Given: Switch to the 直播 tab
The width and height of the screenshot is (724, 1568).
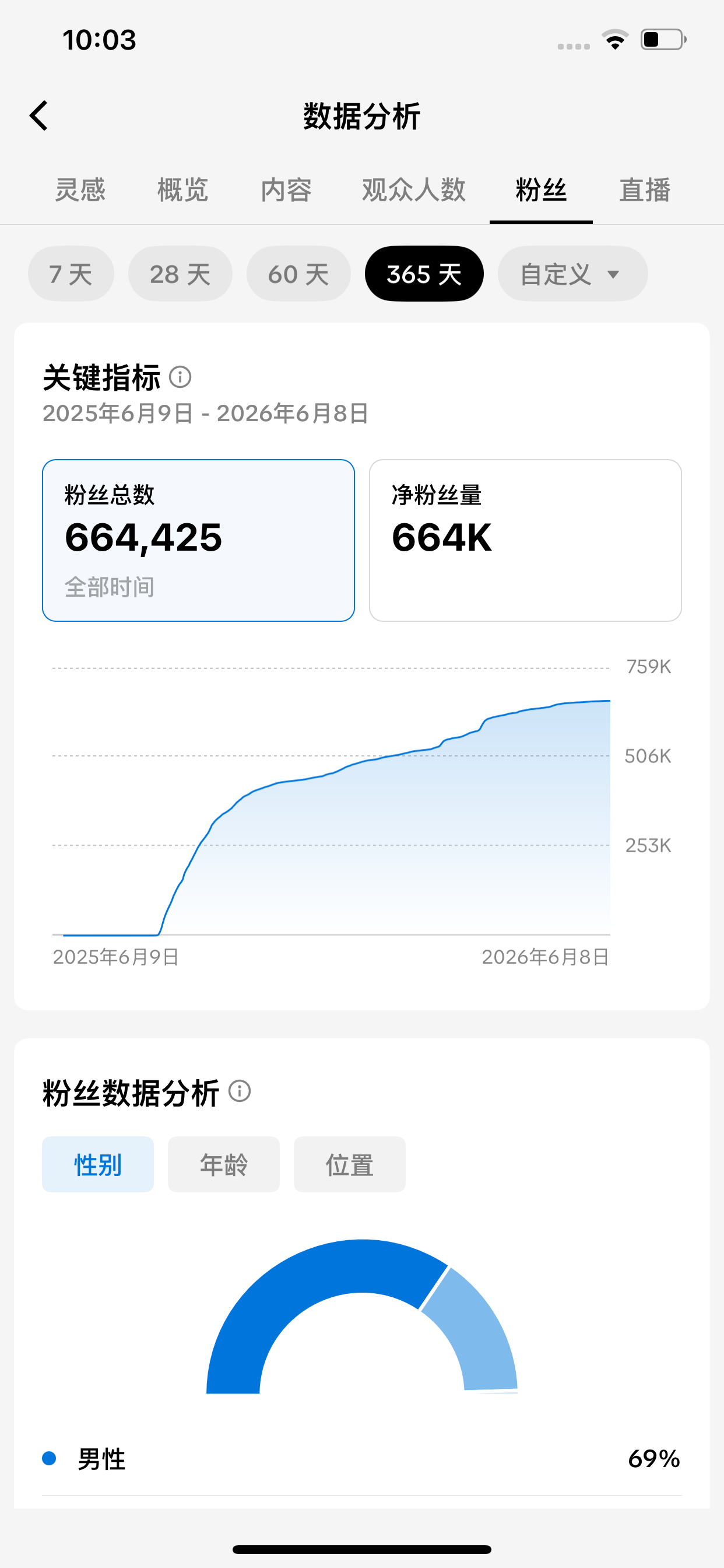Looking at the screenshot, I should point(645,190).
